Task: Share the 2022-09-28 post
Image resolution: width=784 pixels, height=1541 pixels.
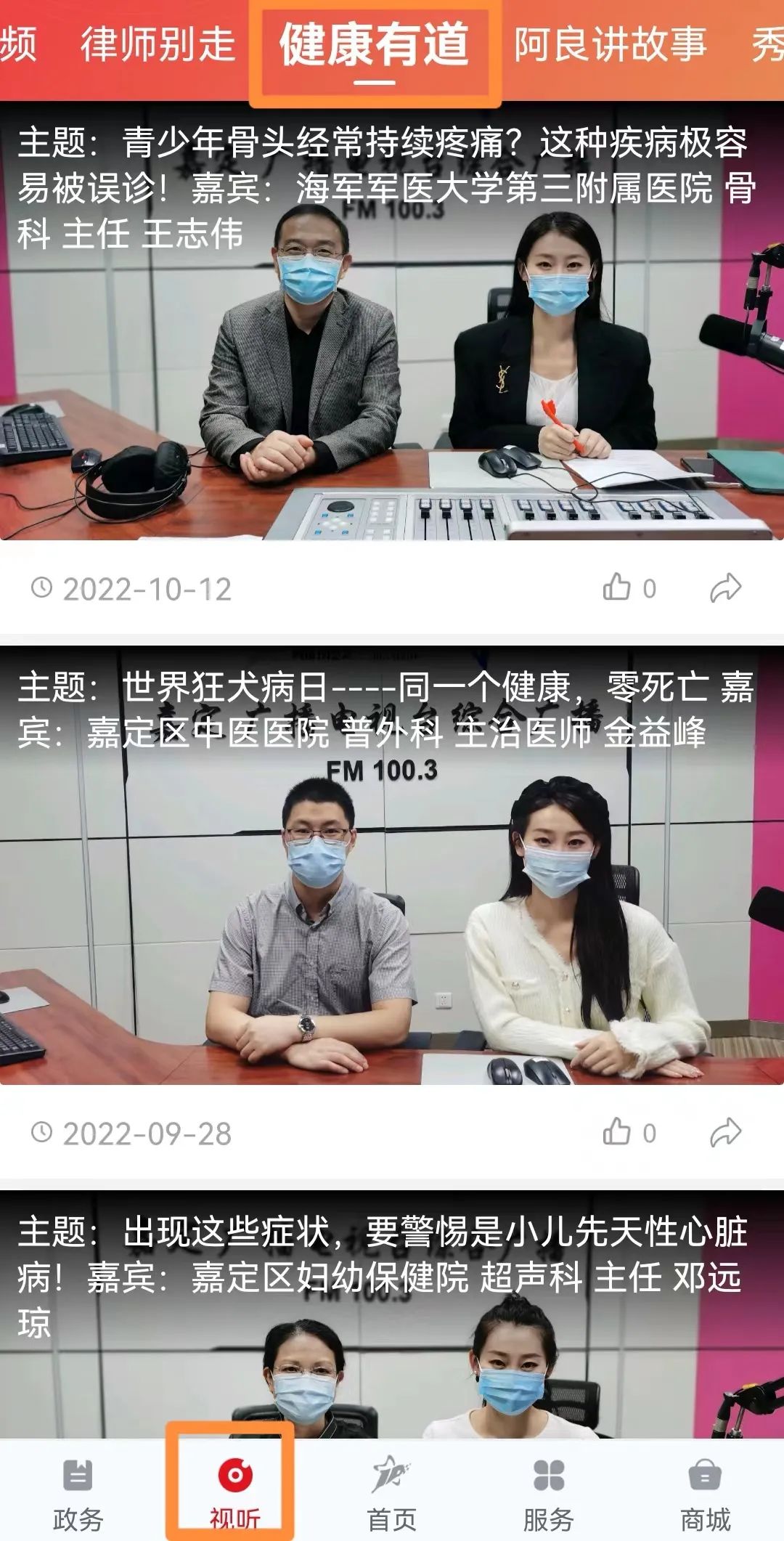Action: click(x=725, y=1132)
